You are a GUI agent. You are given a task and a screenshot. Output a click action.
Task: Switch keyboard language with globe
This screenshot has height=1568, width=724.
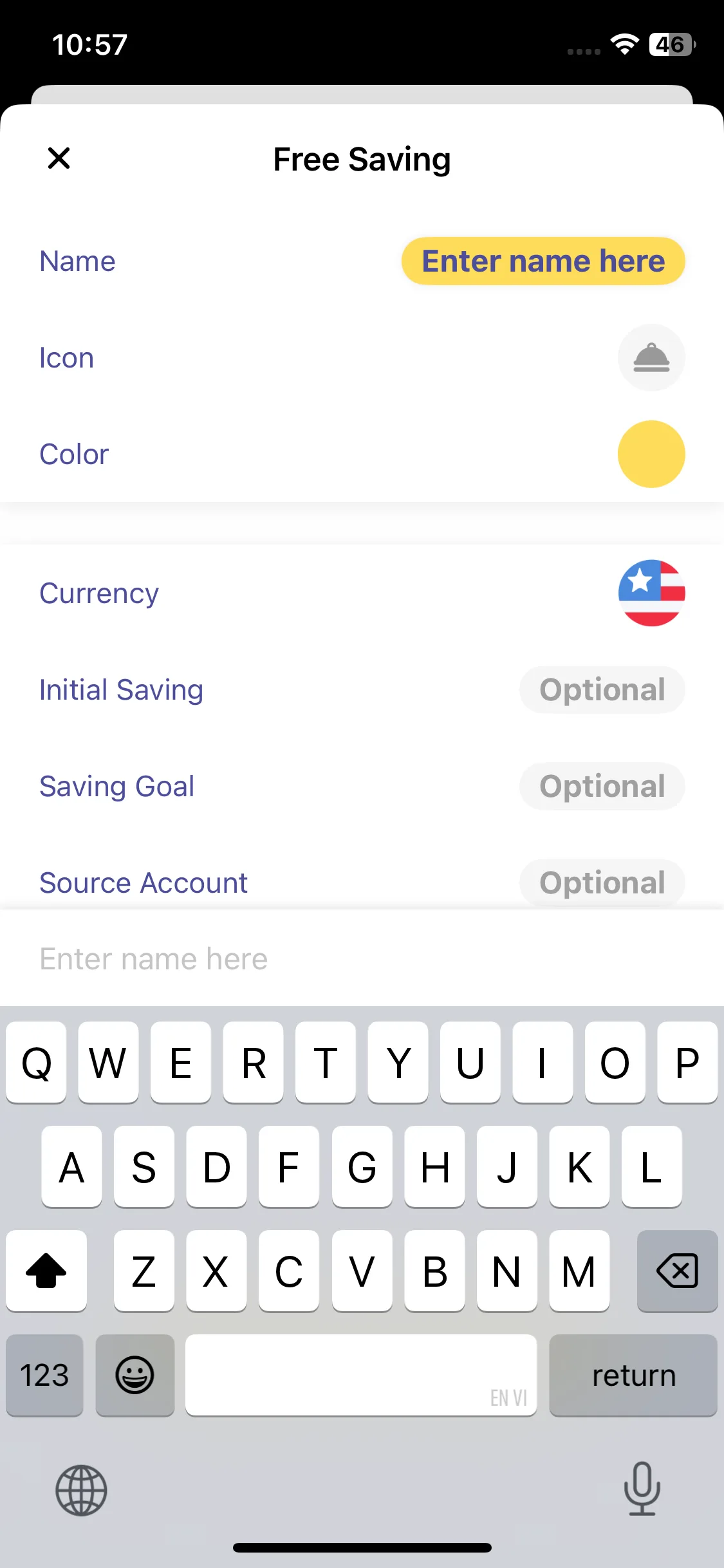point(81,1490)
